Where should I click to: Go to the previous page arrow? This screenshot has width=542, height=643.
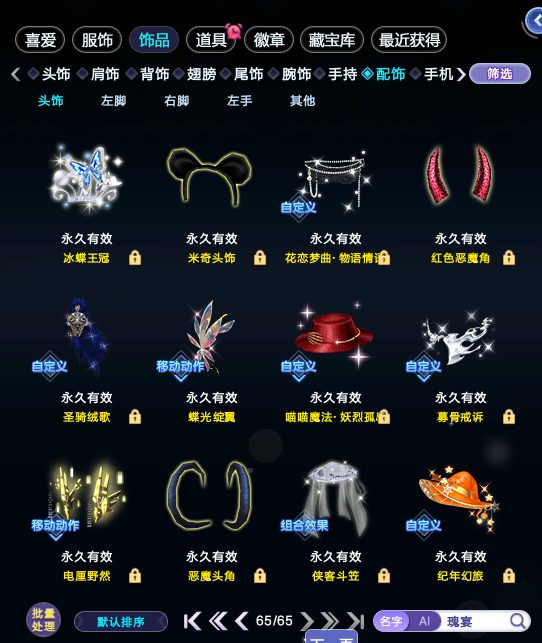(242, 621)
